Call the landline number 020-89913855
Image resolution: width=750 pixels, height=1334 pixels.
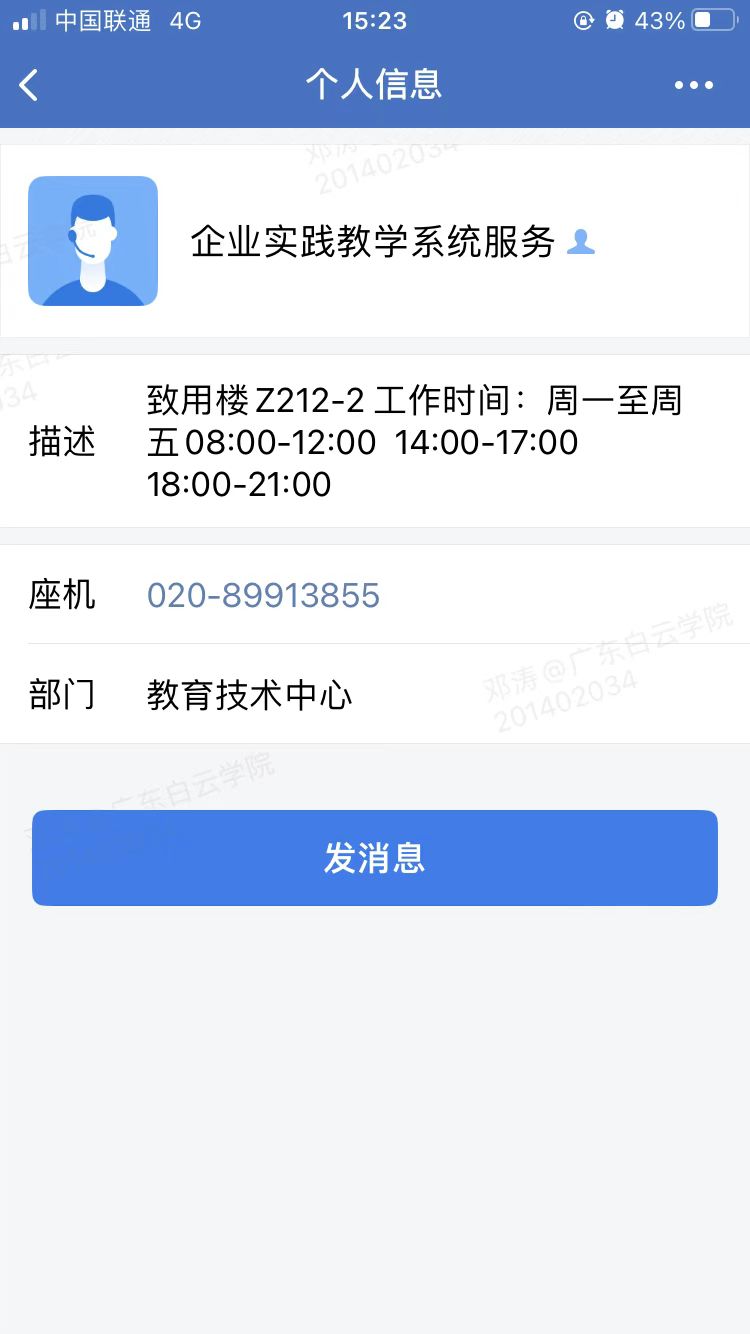tap(263, 595)
